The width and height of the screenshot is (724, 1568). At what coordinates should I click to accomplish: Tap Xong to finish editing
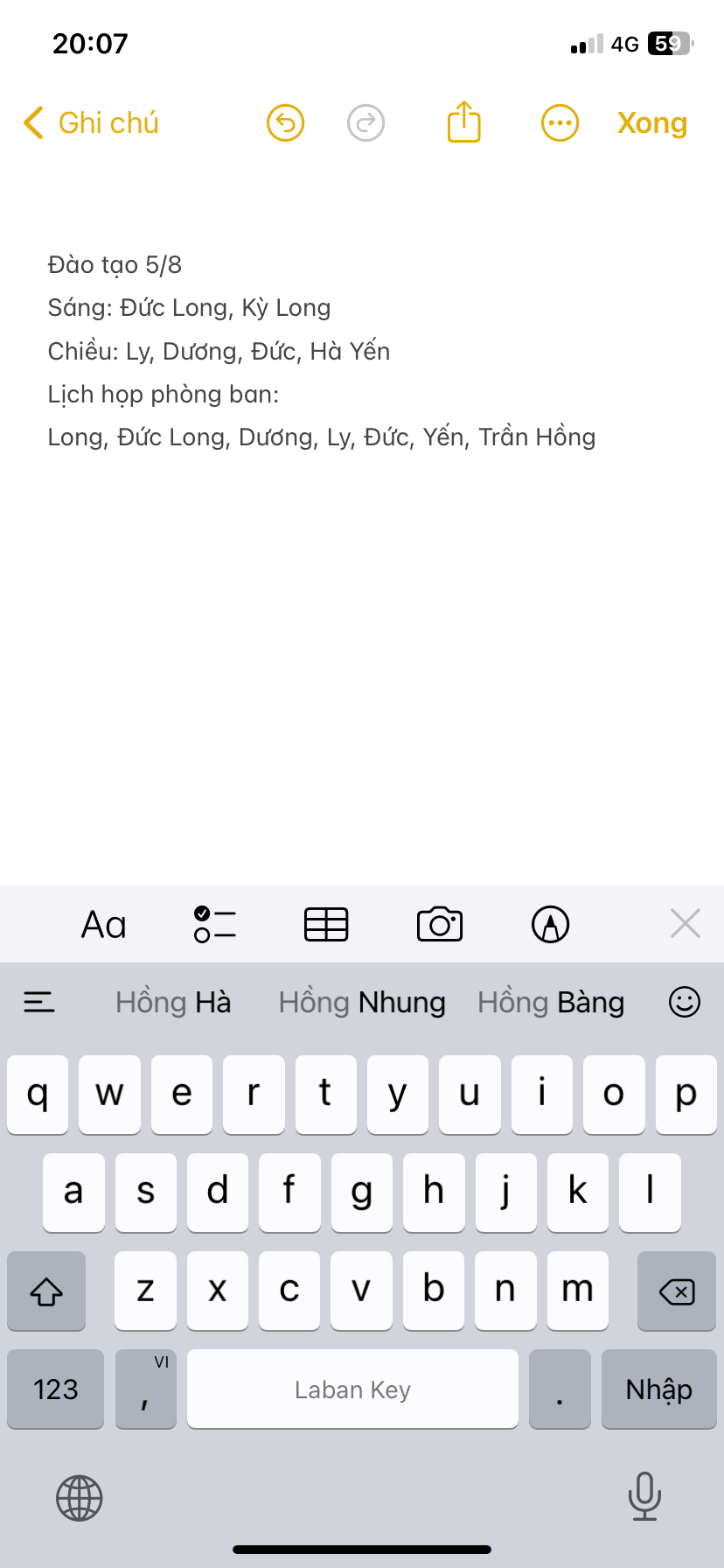coord(651,123)
